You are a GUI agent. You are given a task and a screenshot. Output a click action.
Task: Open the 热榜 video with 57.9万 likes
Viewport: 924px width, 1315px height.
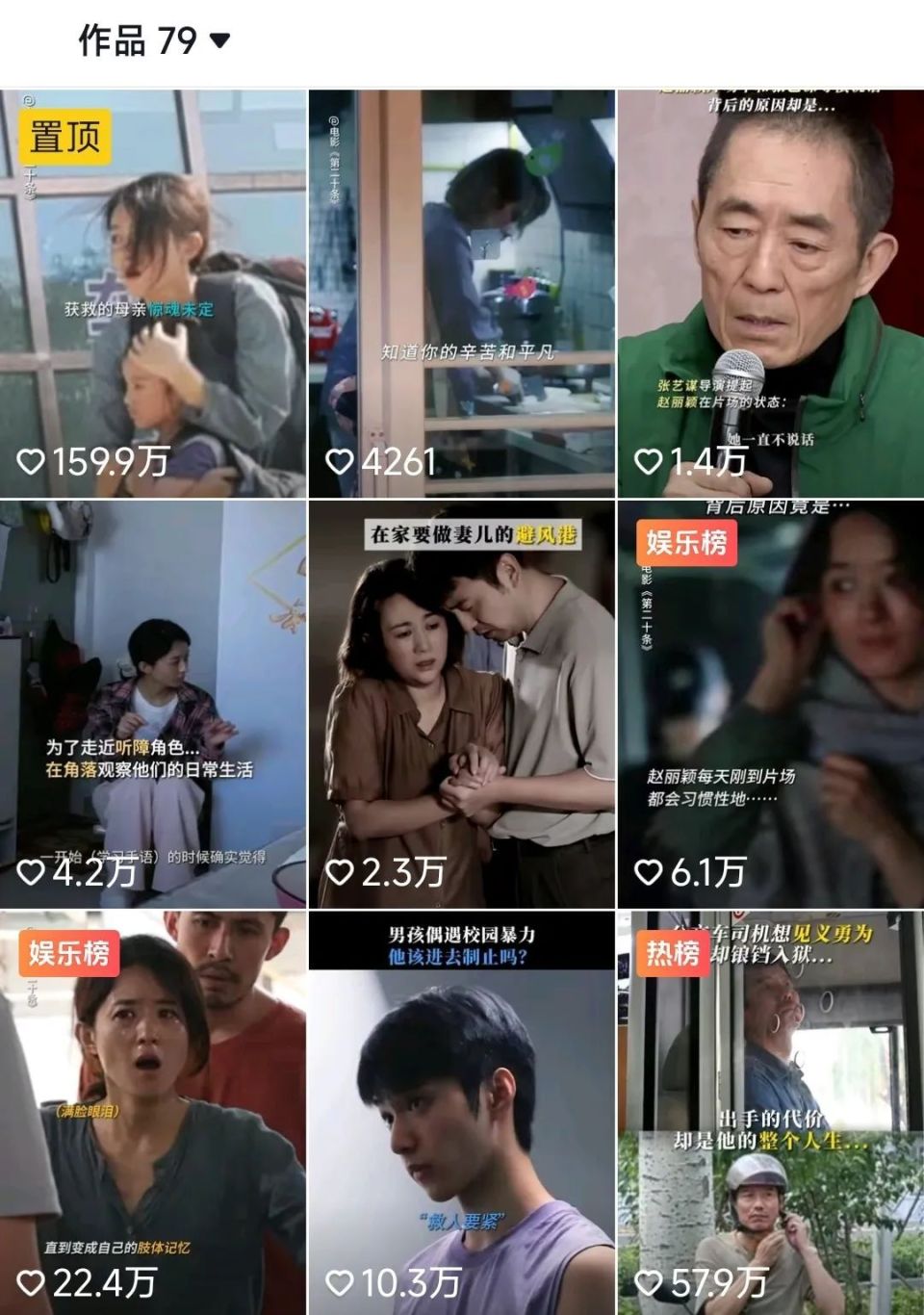pos(770,1112)
